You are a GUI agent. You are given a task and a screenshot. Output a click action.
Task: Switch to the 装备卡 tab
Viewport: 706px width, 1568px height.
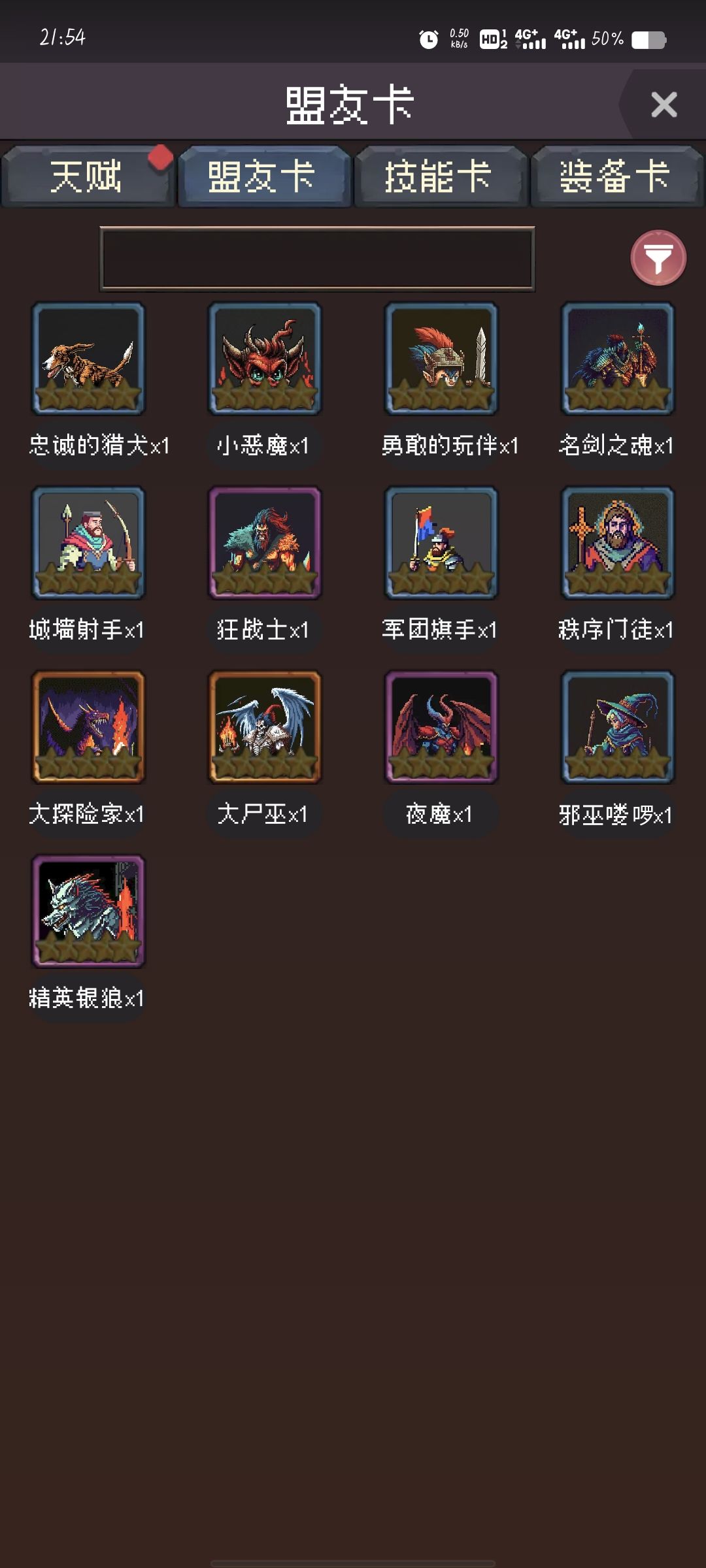pyautogui.click(x=615, y=178)
